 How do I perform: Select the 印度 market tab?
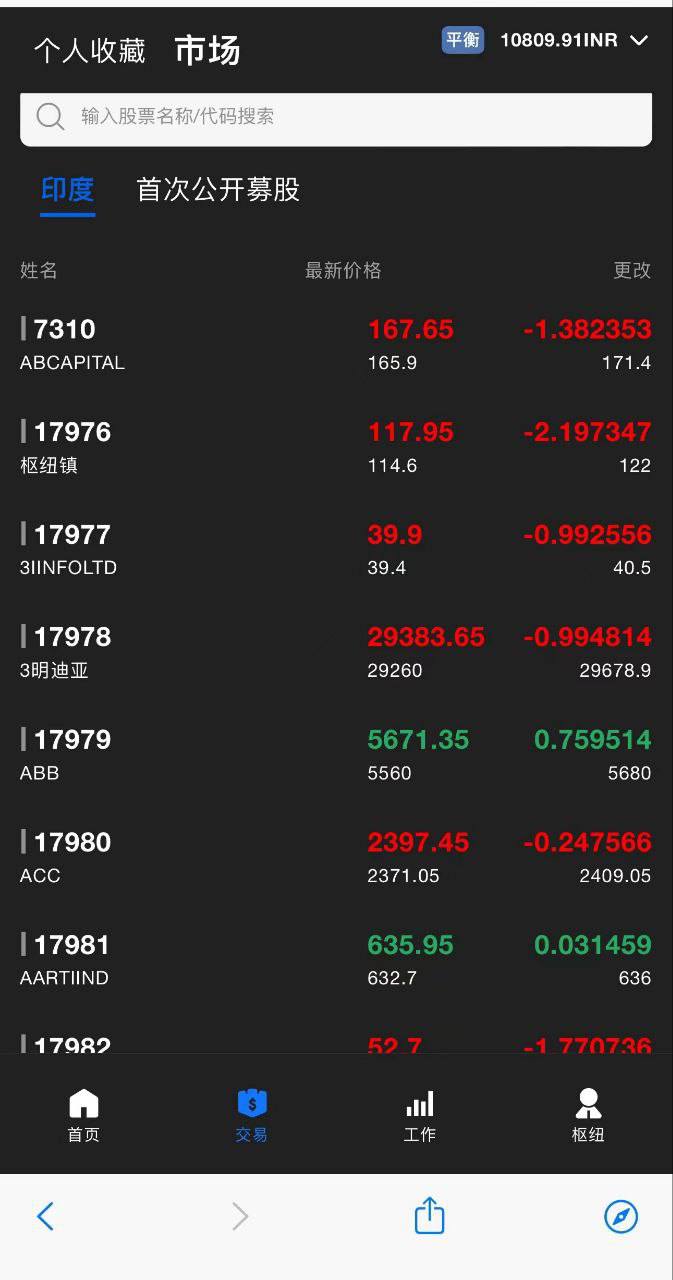coord(68,189)
